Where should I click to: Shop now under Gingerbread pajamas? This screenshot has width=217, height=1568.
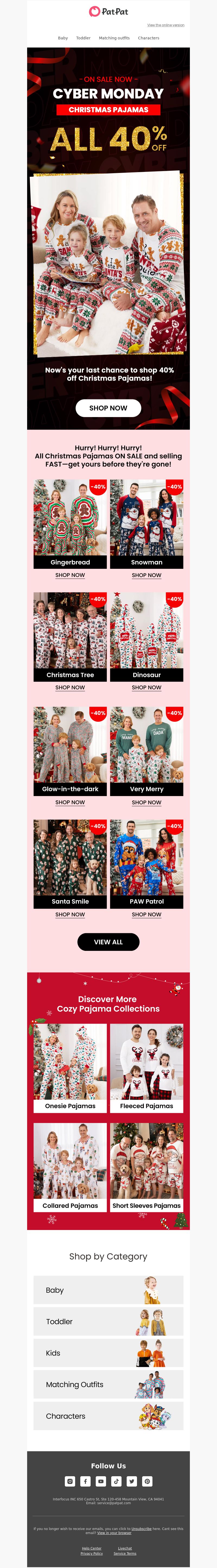click(70, 575)
